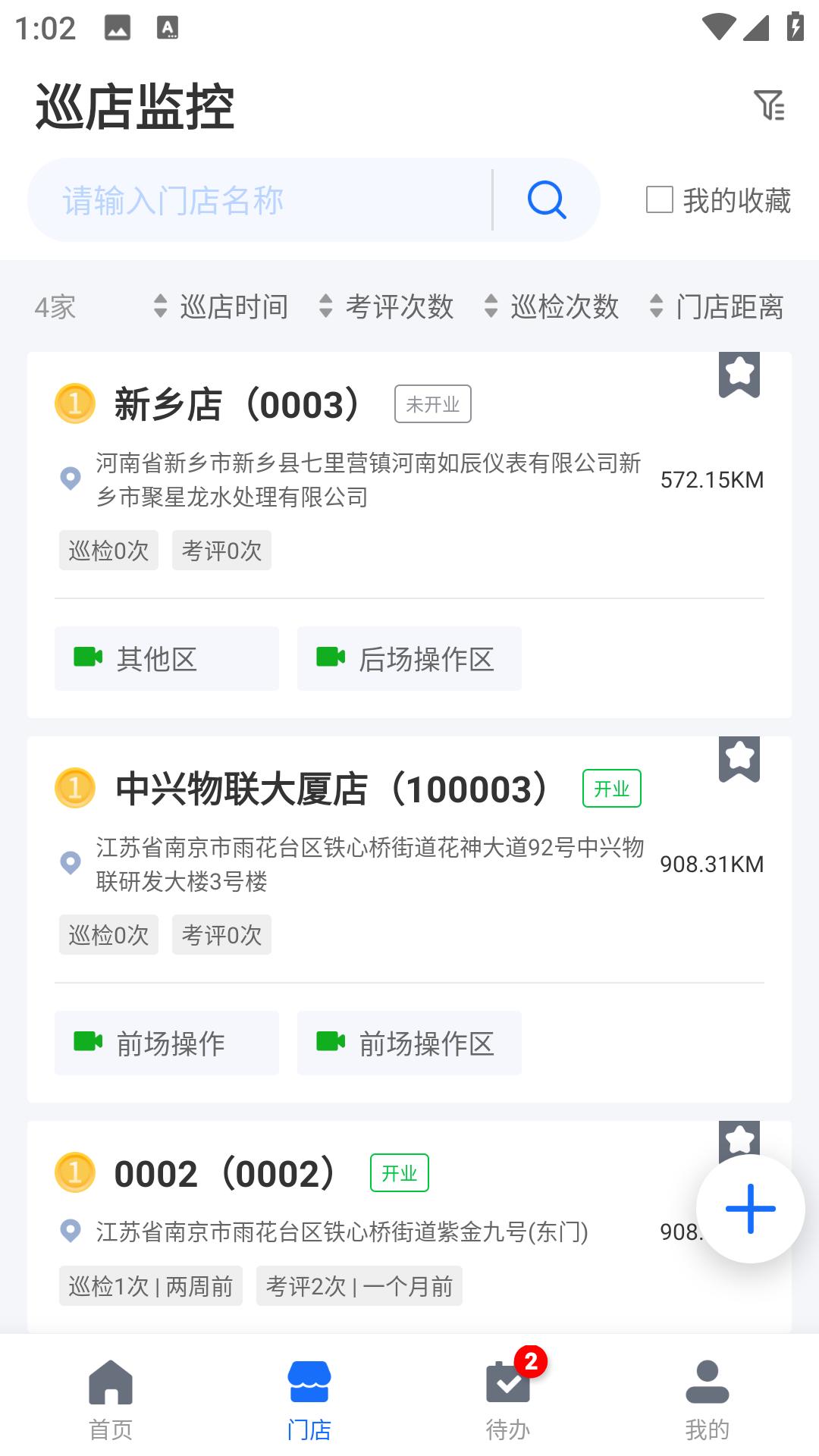Viewport: 819px width, 1456px height.
Task: Tap the magnifier to search stores
Action: 545,199
